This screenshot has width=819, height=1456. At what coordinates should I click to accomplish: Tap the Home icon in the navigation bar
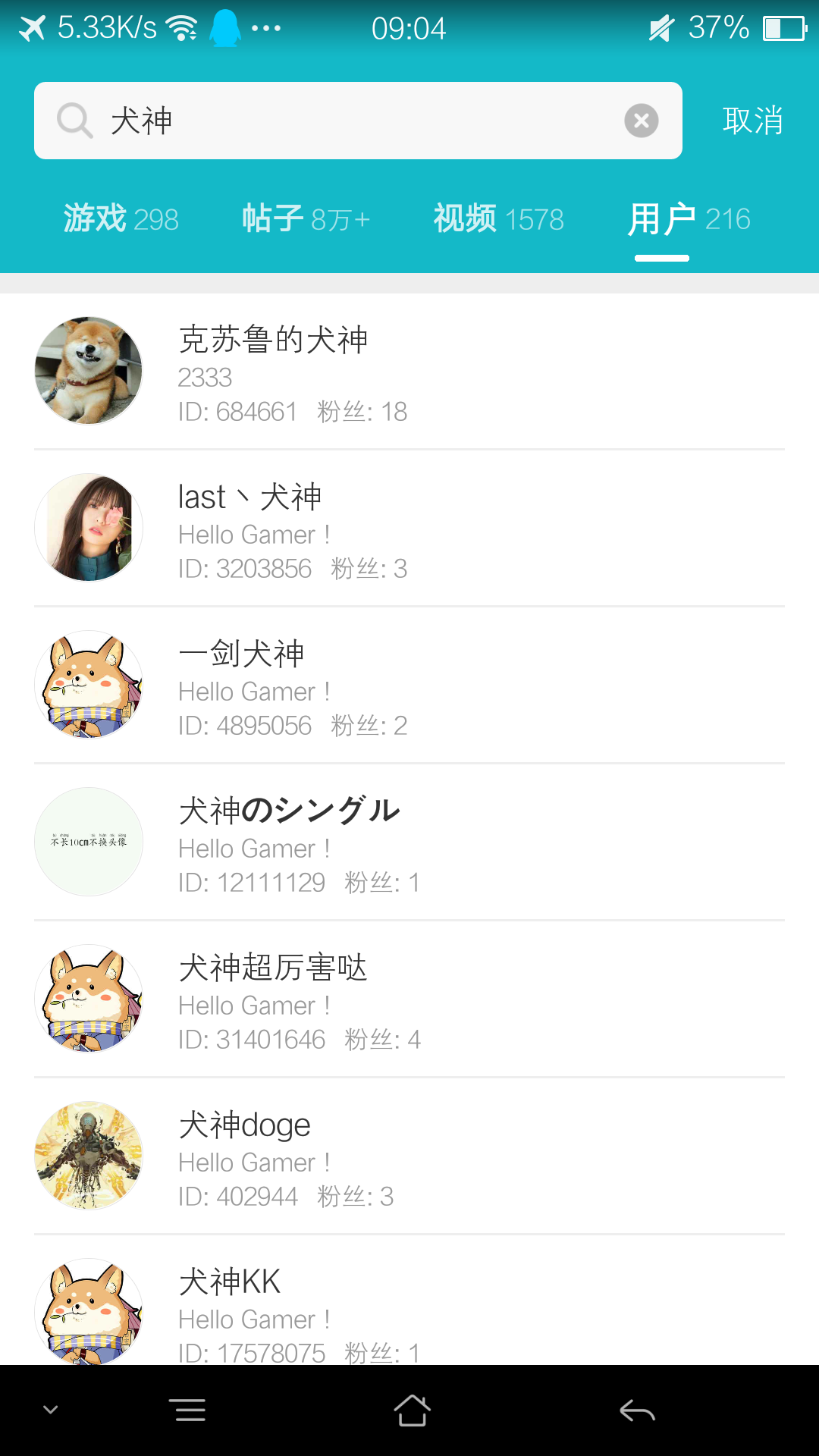point(409,1409)
